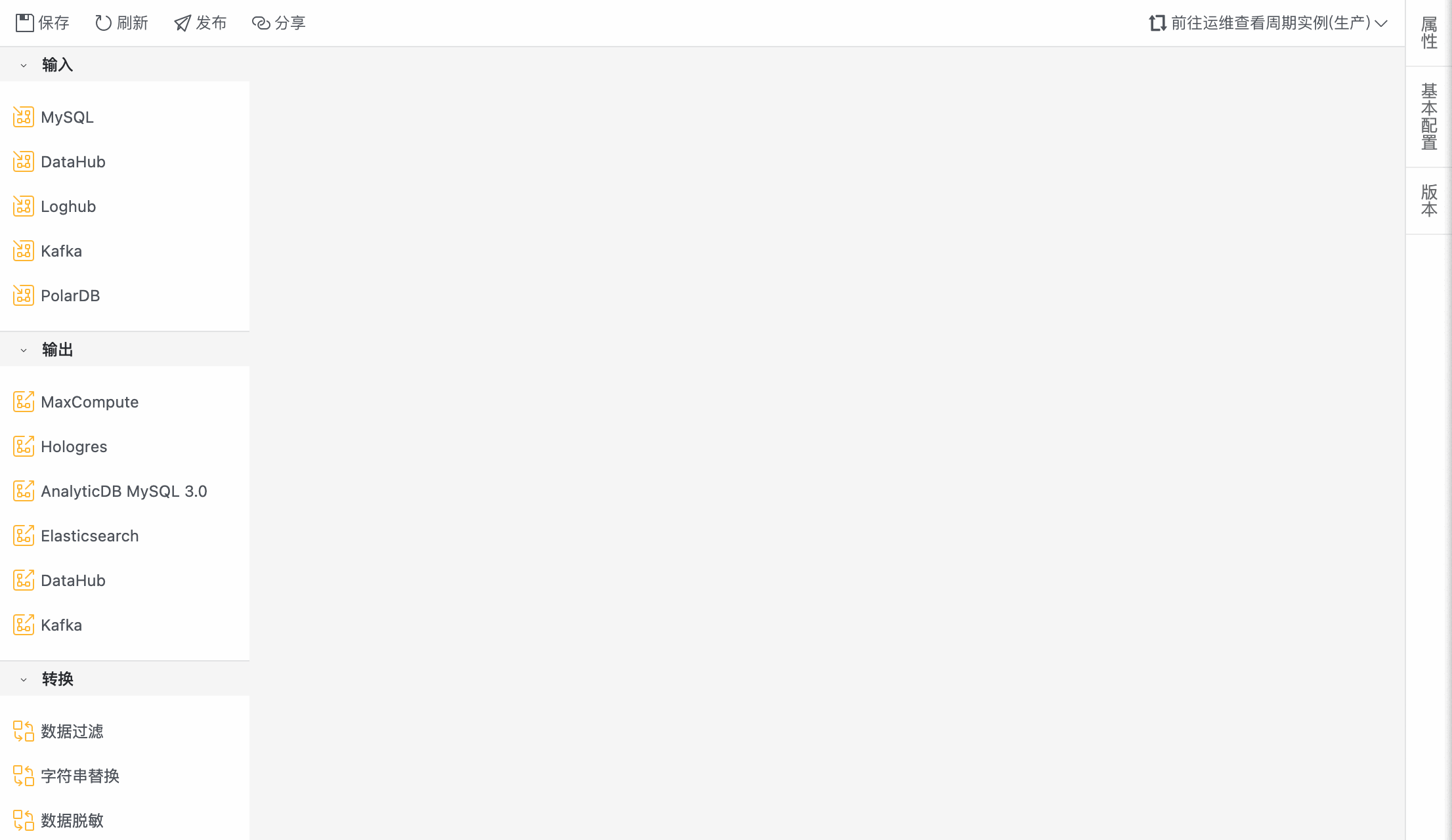Select the MySQL input component
Viewport: 1452px width, 840px height.
67,117
